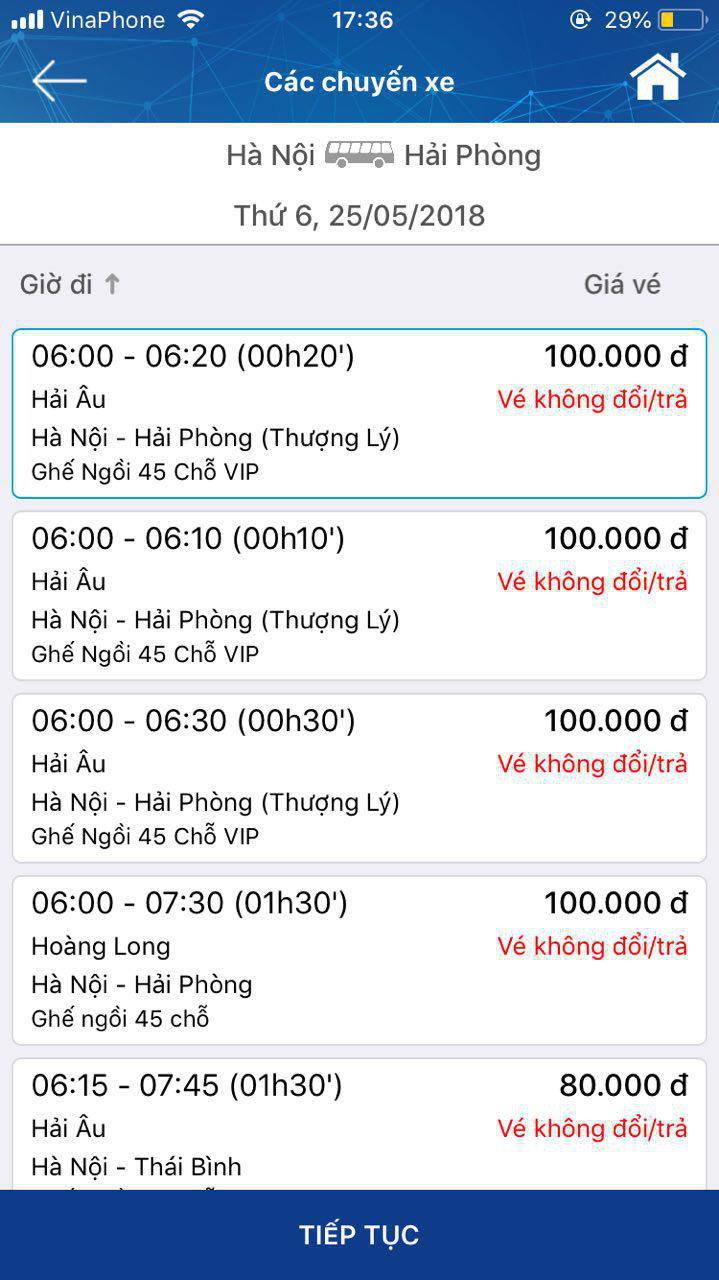Pick the Hải Âu 06:00 - 06:30 trip
The image size is (719, 1280).
pos(359,777)
